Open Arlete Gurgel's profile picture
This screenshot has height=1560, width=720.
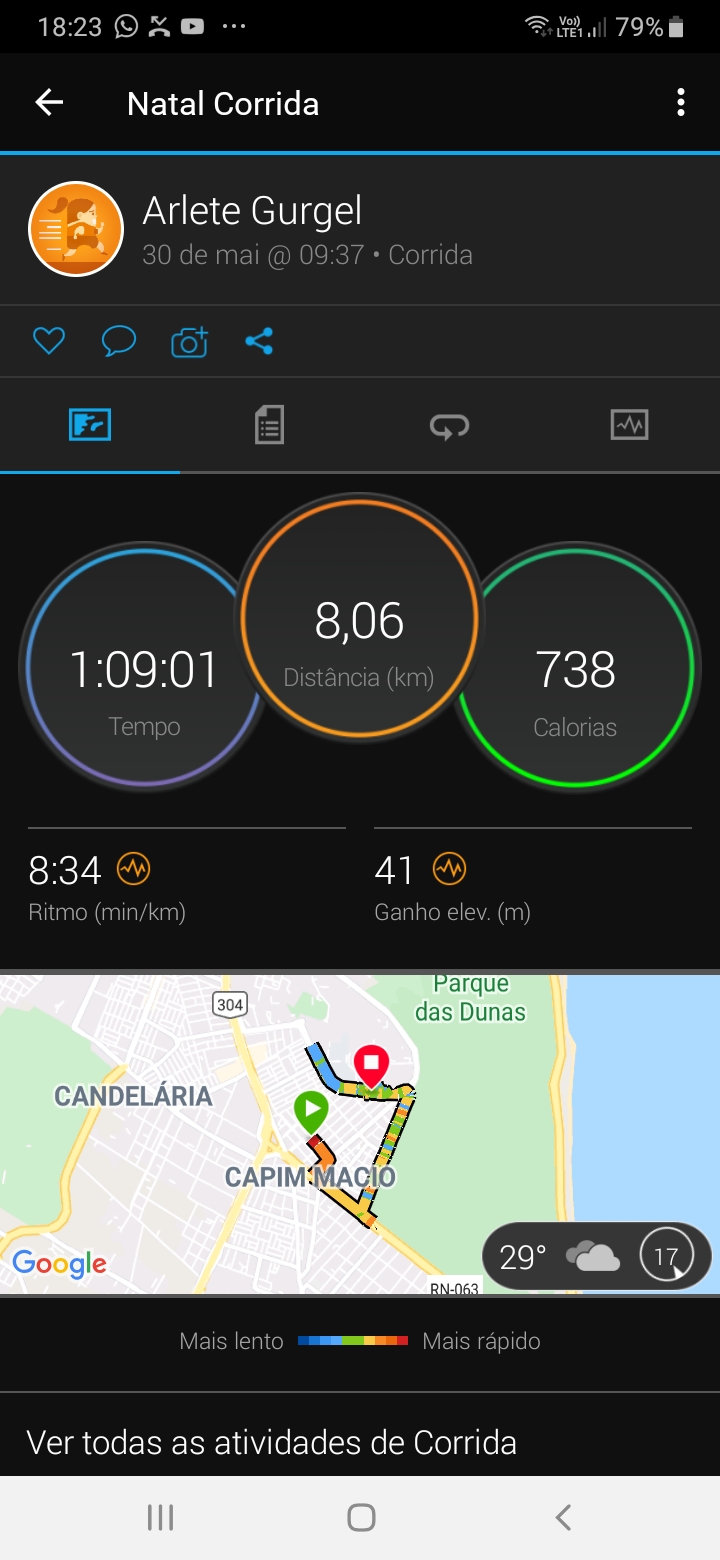pos(76,229)
